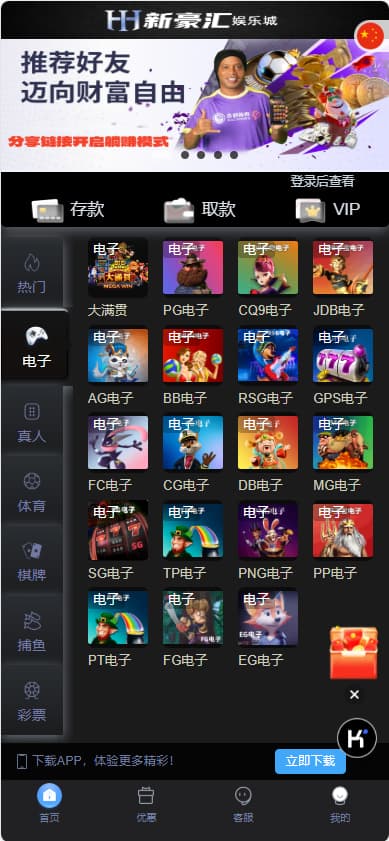The image size is (389, 841).
Task: Open the PP电子 game tile
Action: coord(343,541)
